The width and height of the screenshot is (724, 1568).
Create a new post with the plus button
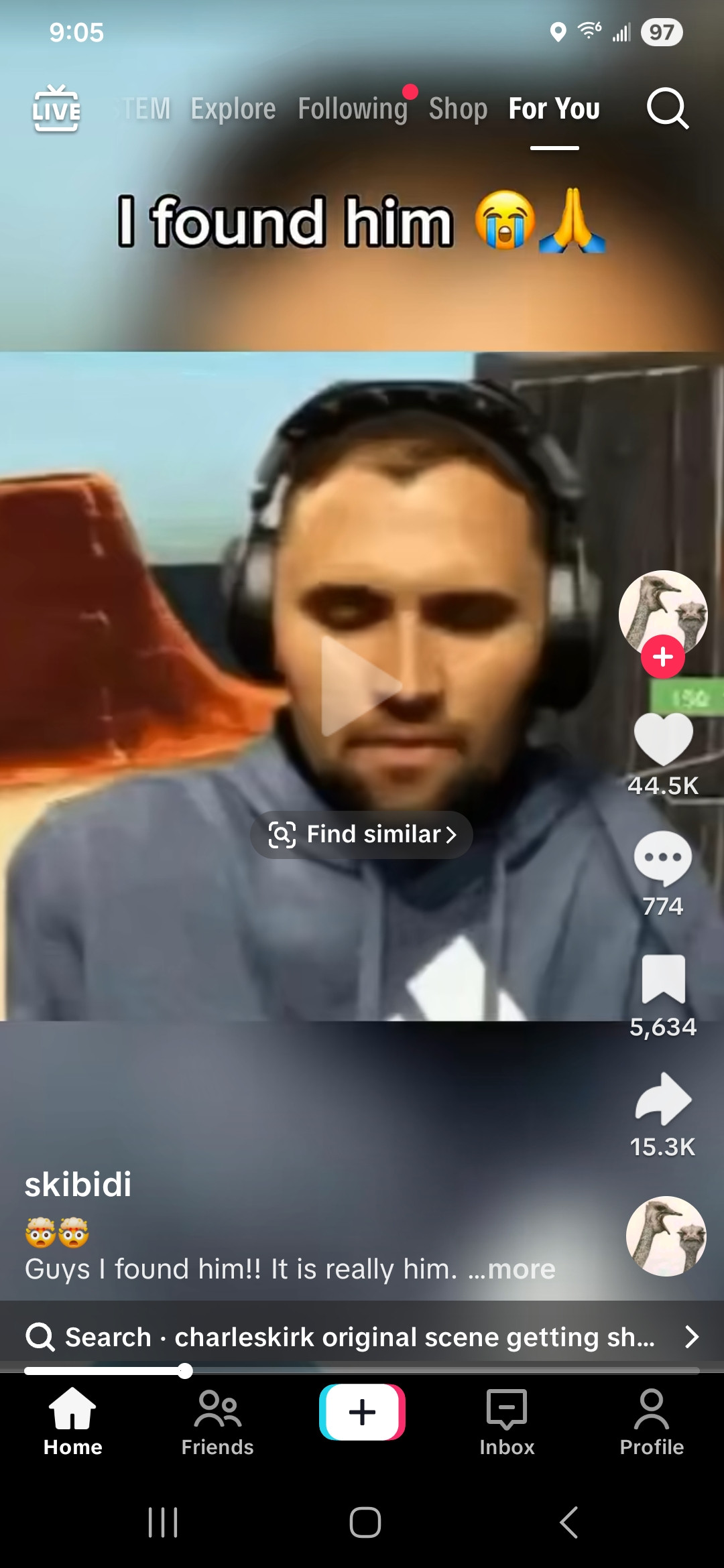coord(362,1412)
